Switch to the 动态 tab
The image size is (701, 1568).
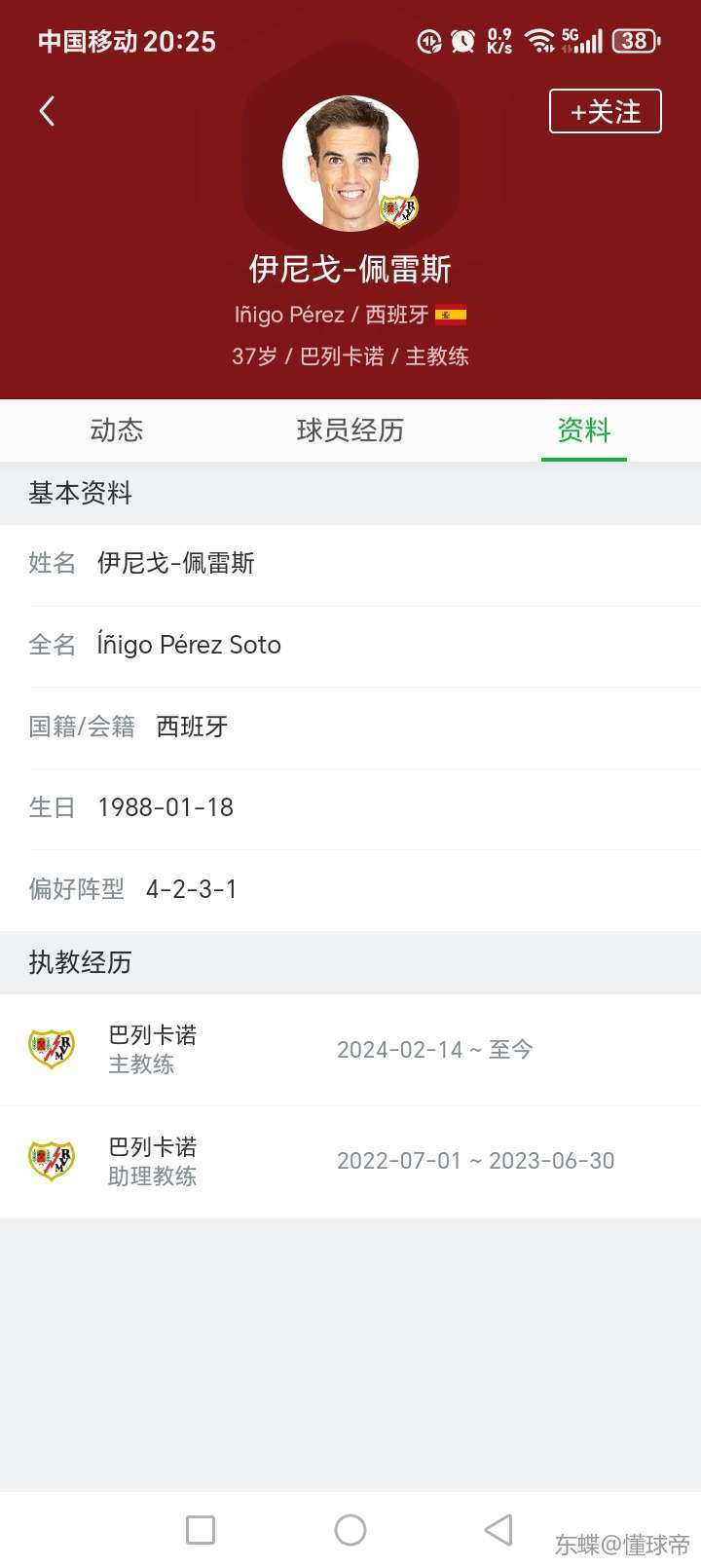[x=117, y=430]
